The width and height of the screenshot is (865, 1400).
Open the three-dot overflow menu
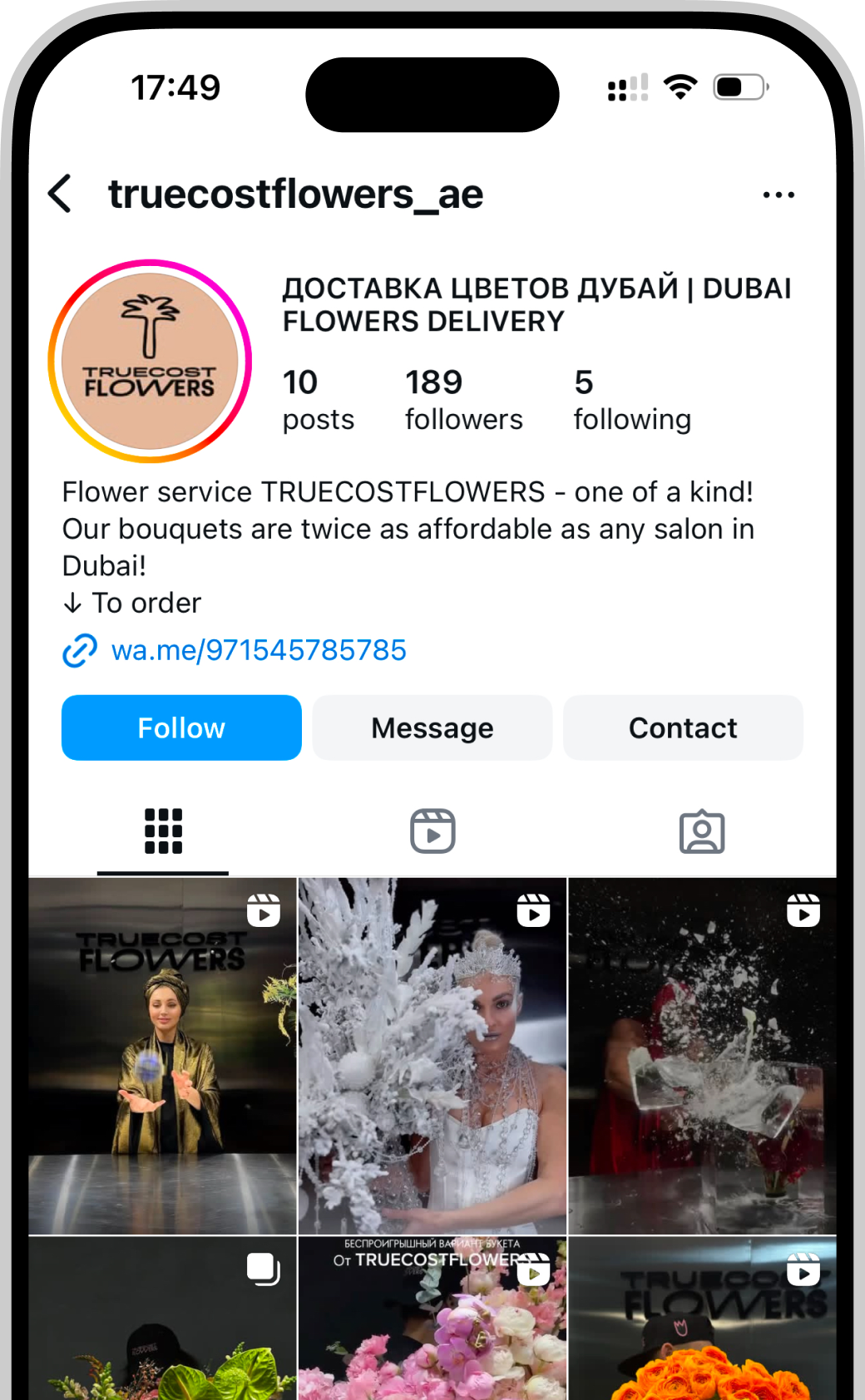[x=778, y=195]
